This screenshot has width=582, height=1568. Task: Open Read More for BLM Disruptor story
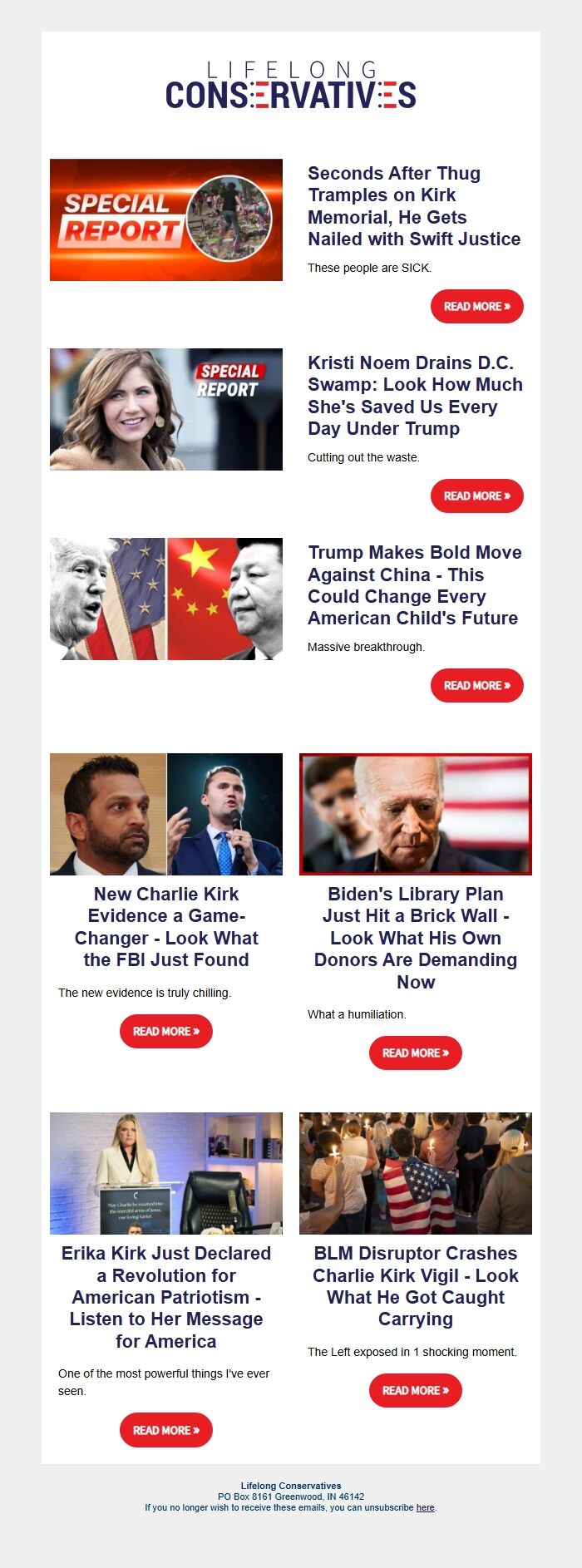[x=416, y=1391]
